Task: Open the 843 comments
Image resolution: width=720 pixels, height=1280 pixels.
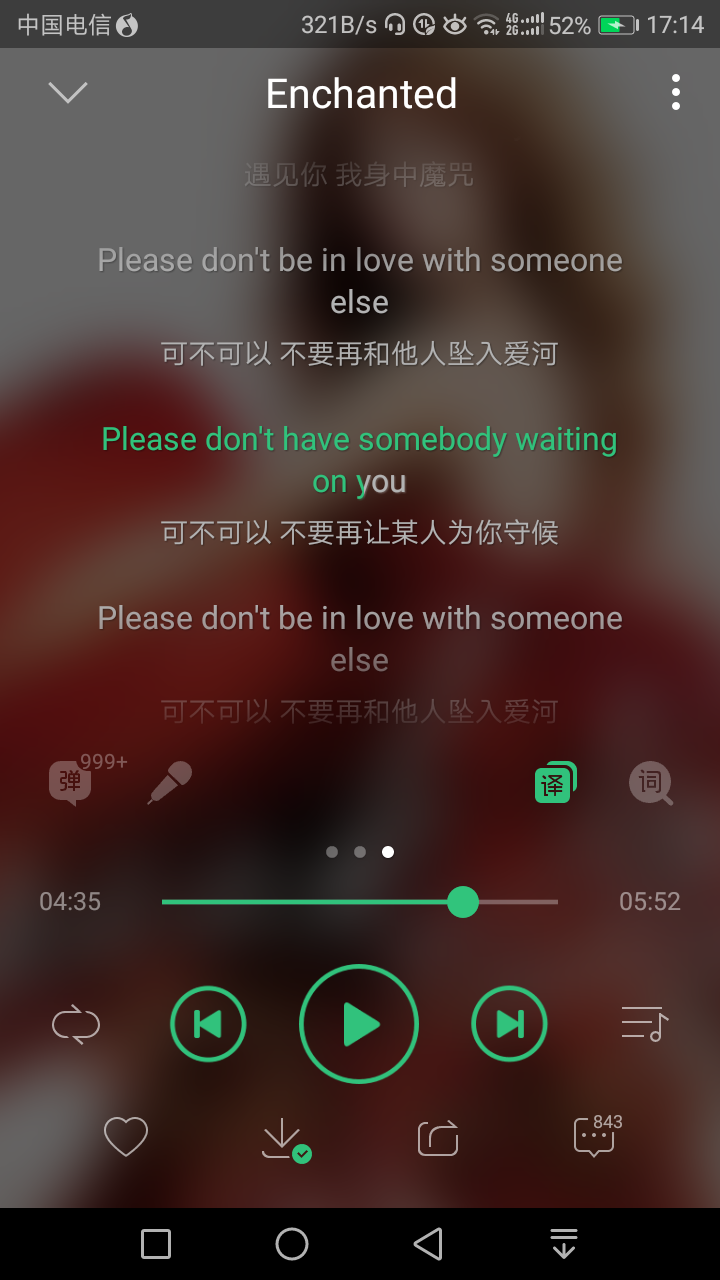Action: (595, 1137)
